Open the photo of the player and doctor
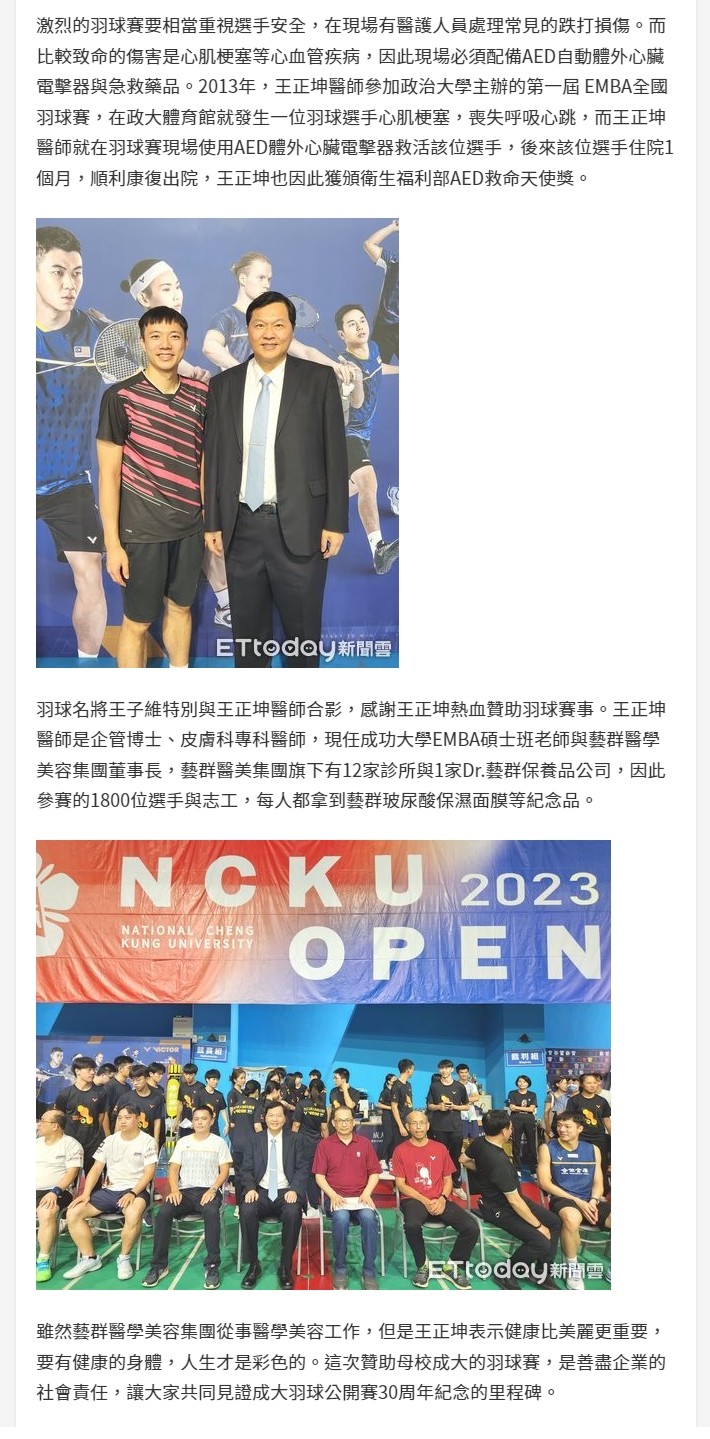710x1439 pixels. [x=217, y=443]
